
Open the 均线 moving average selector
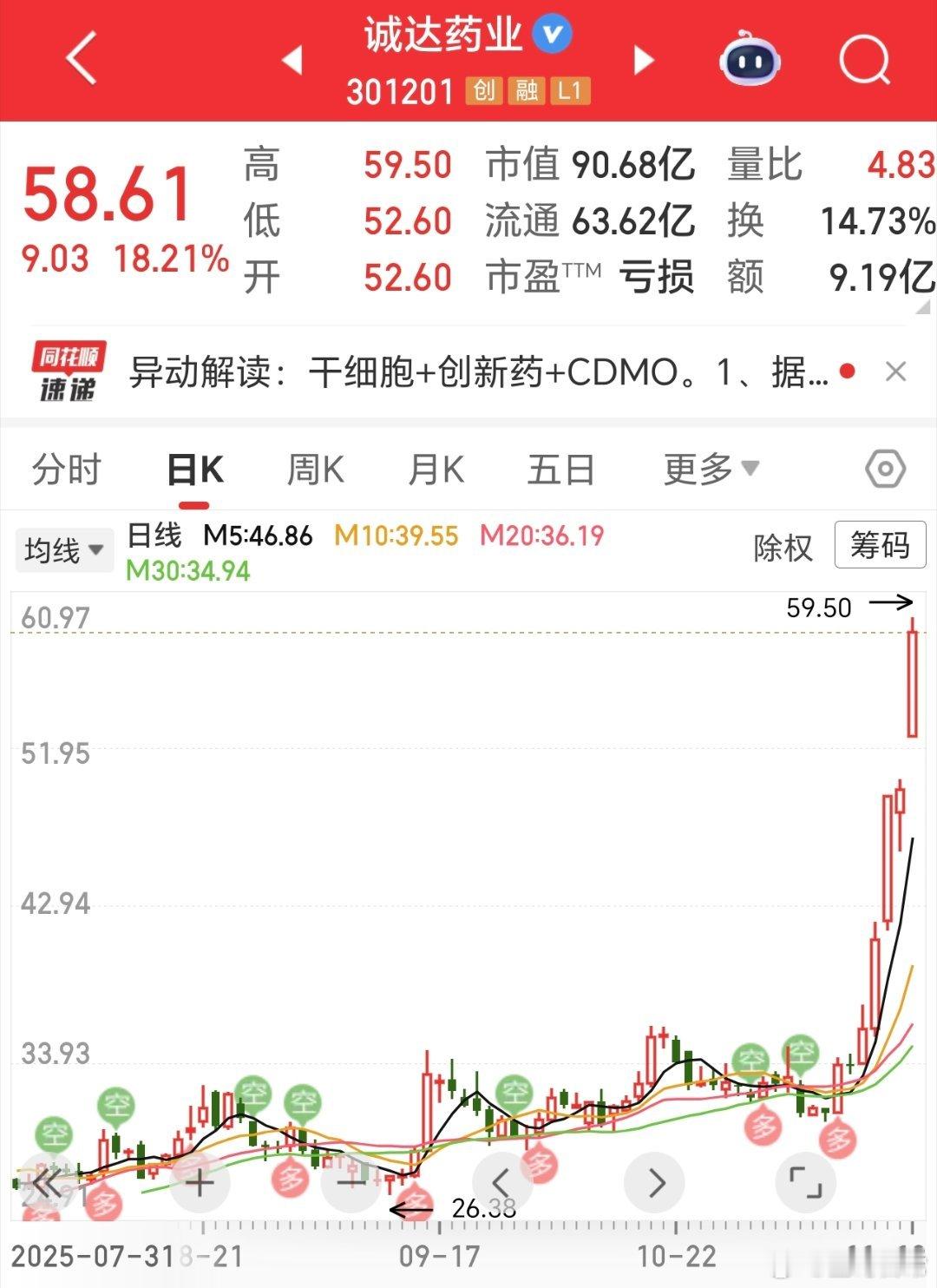tap(64, 549)
